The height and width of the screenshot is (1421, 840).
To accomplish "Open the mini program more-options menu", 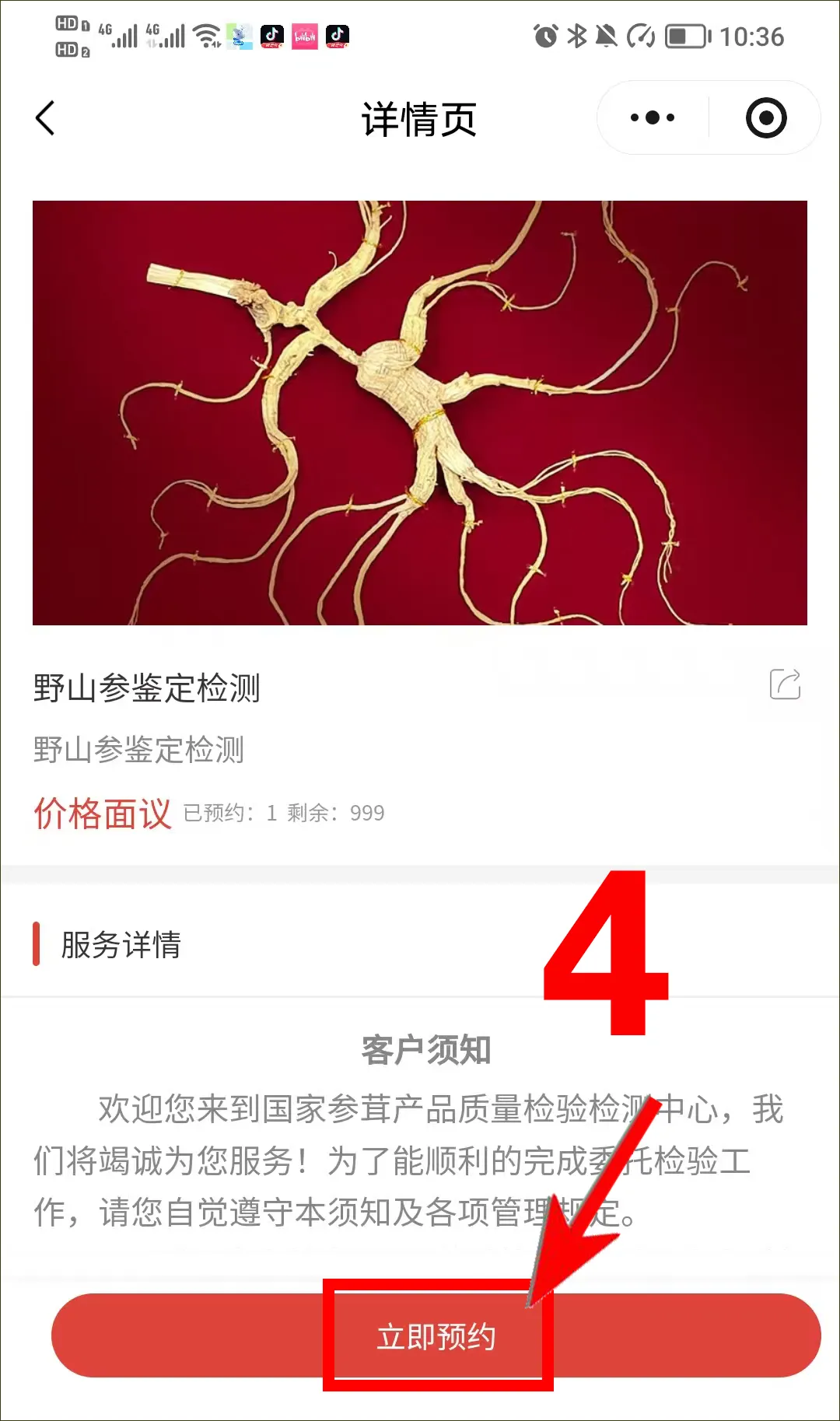I will pos(653,118).
